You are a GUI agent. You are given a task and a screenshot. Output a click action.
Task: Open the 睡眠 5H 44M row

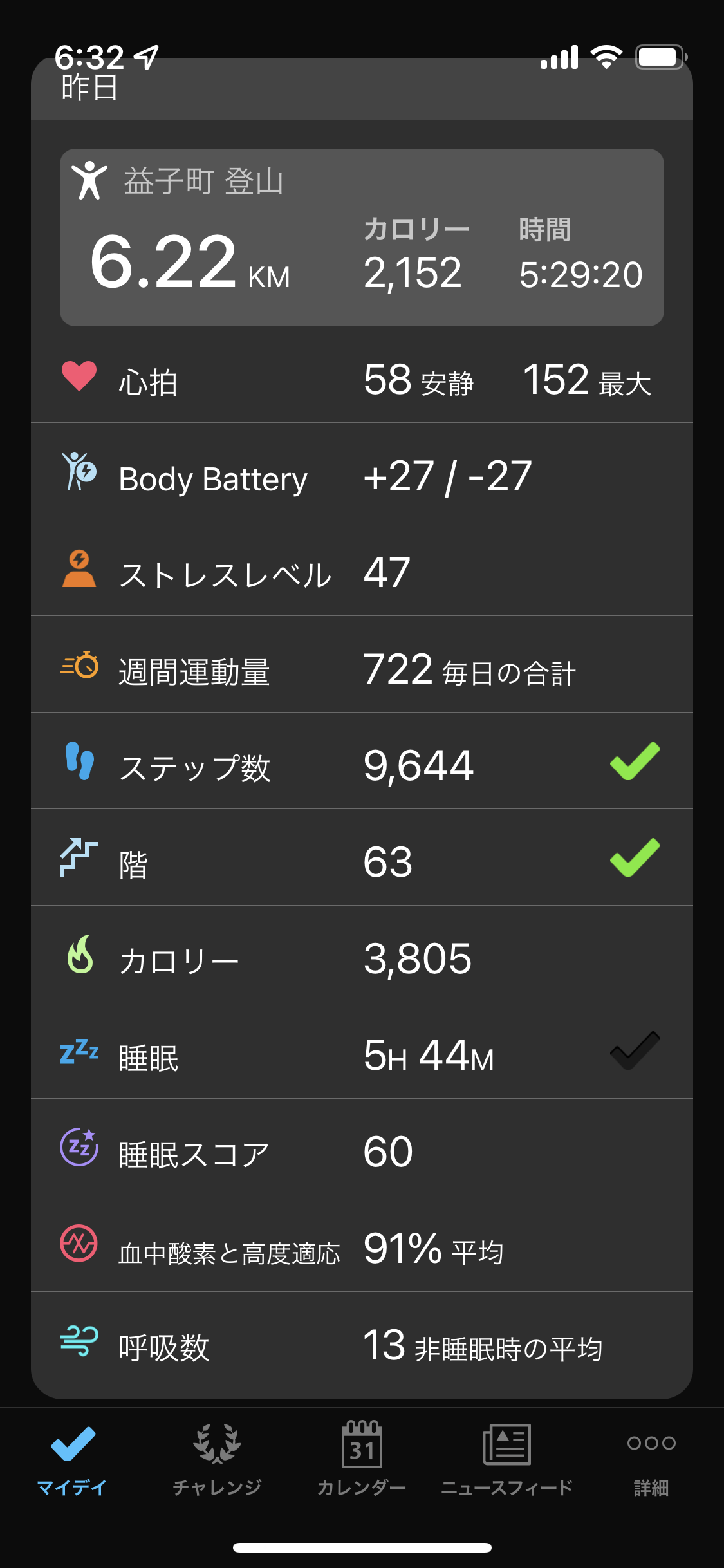click(x=362, y=1056)
